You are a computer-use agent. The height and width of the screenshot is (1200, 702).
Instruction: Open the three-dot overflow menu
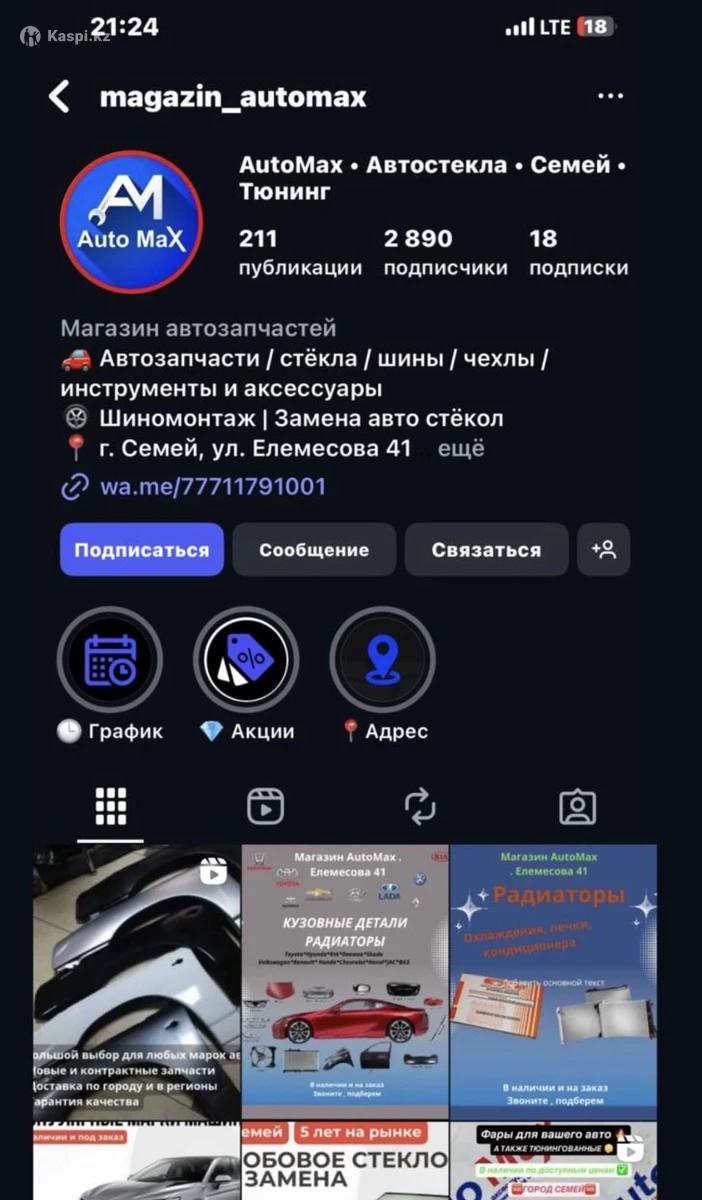pyautogui.click(x=610, y=97)
